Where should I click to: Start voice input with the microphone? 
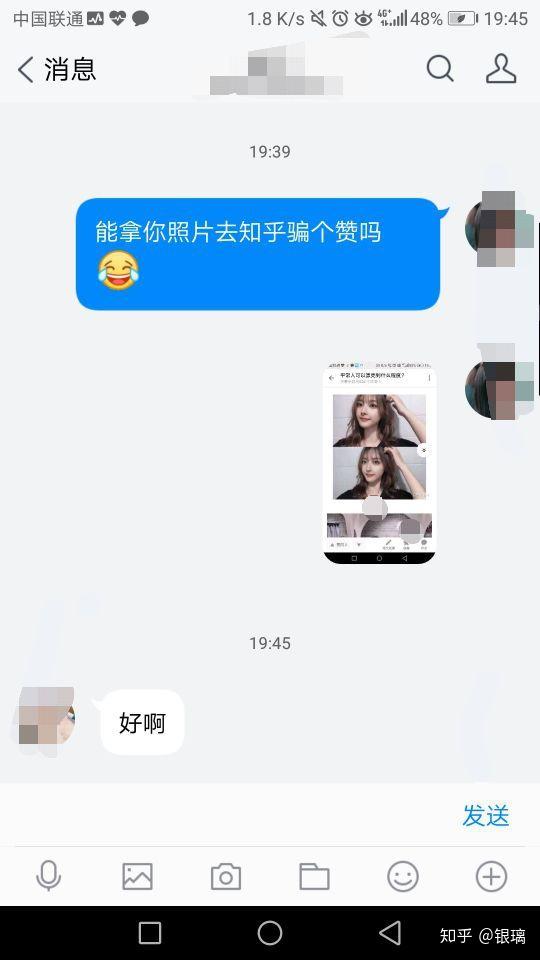click(x=48, y=877)
